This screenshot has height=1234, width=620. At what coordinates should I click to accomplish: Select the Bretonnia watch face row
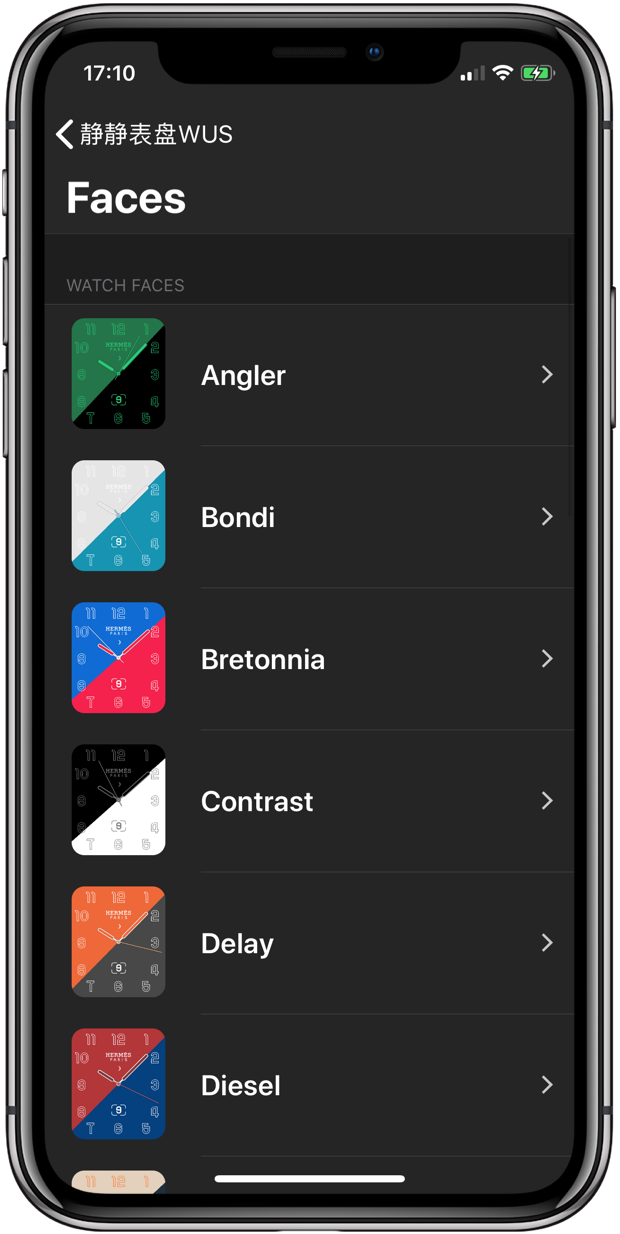(310, 659)
